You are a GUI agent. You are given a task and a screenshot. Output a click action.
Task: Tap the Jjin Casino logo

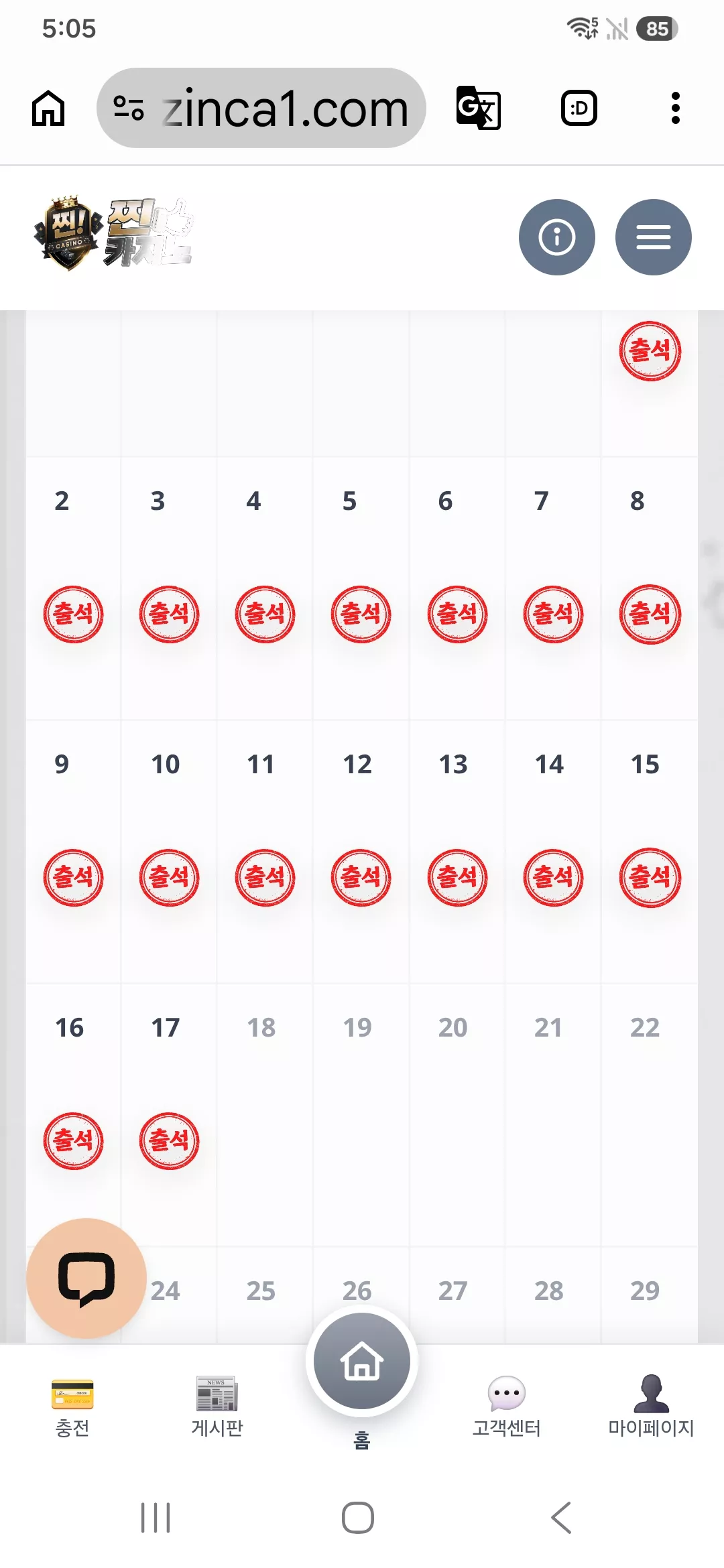coord(113,234)
